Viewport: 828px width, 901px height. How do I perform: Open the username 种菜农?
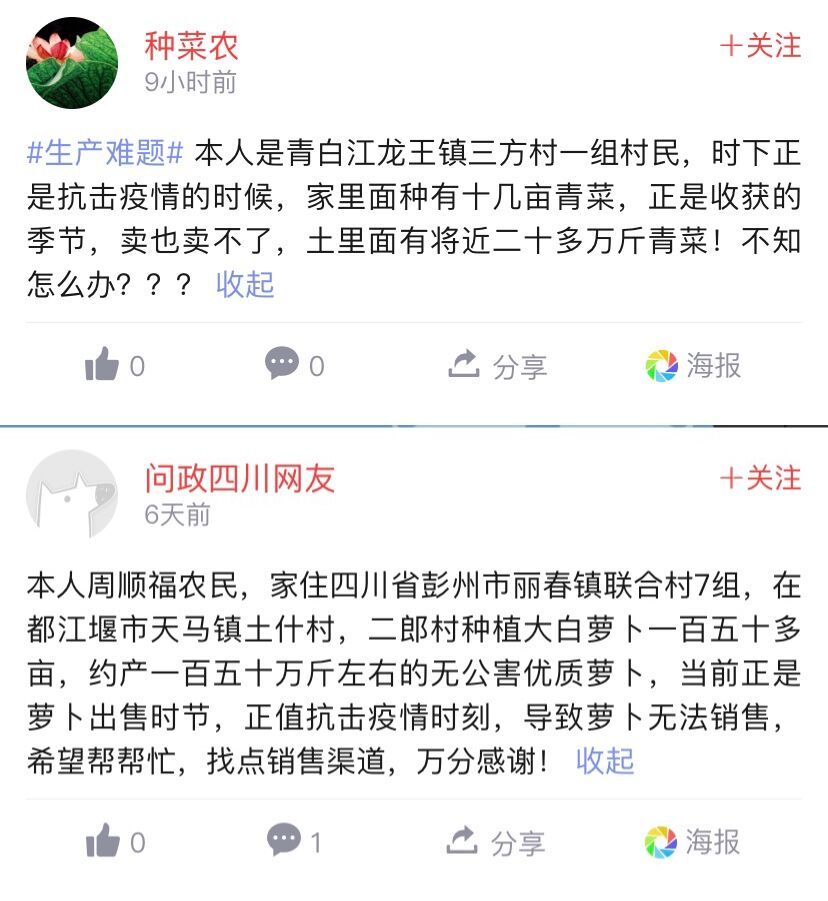pyautogui.click(x=191, y=46)
